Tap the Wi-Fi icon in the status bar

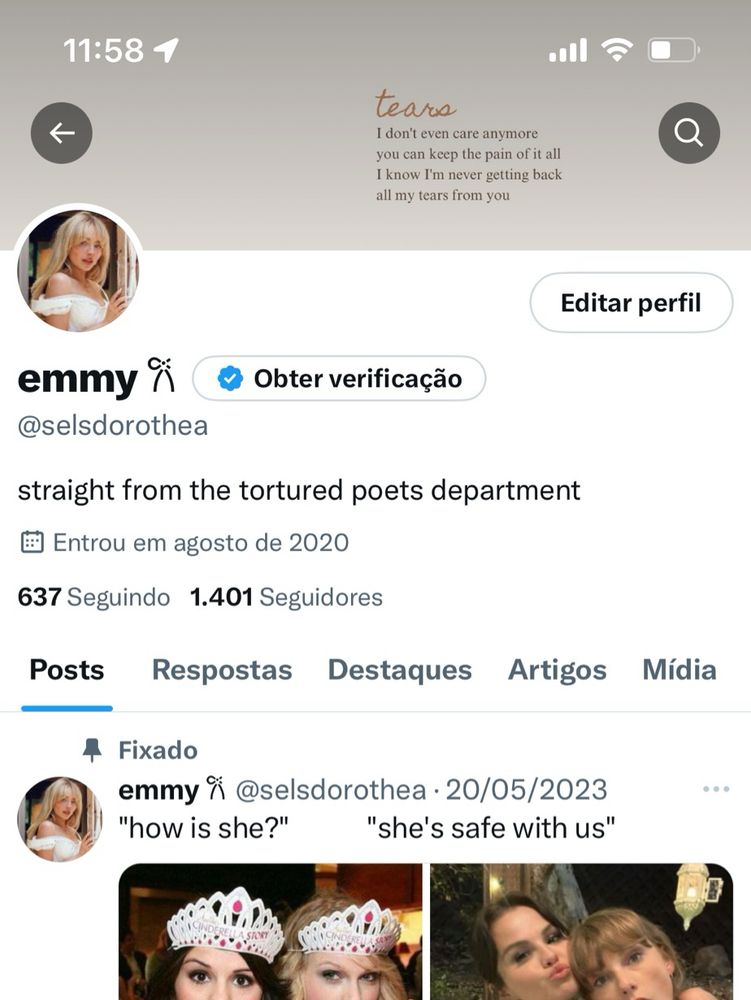[616, 46]
